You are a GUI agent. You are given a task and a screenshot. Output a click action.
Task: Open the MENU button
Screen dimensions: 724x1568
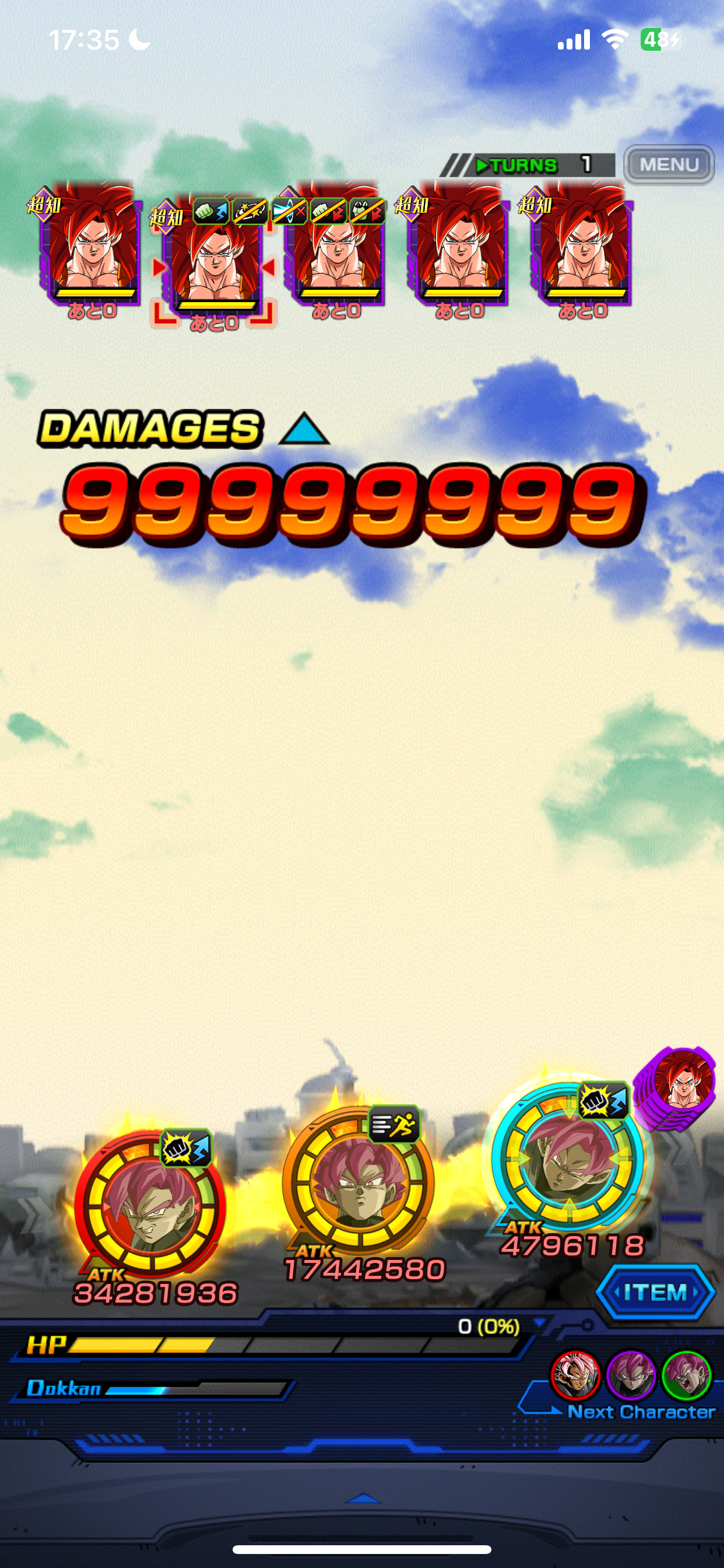669,164
